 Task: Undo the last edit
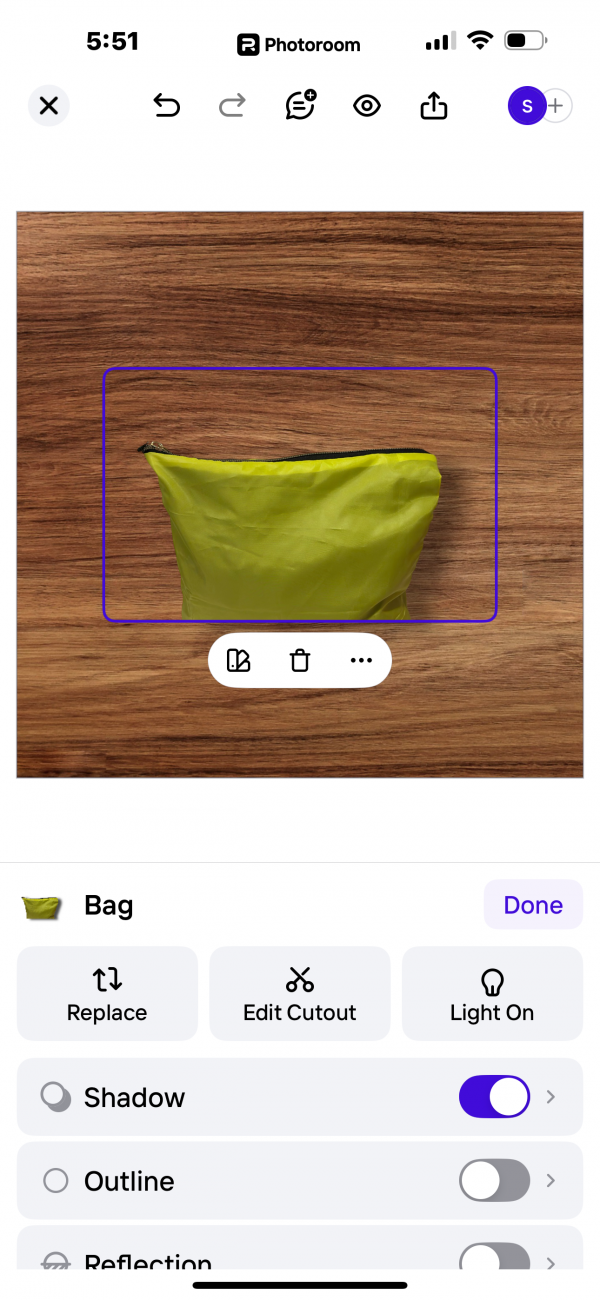click(166, 105)
